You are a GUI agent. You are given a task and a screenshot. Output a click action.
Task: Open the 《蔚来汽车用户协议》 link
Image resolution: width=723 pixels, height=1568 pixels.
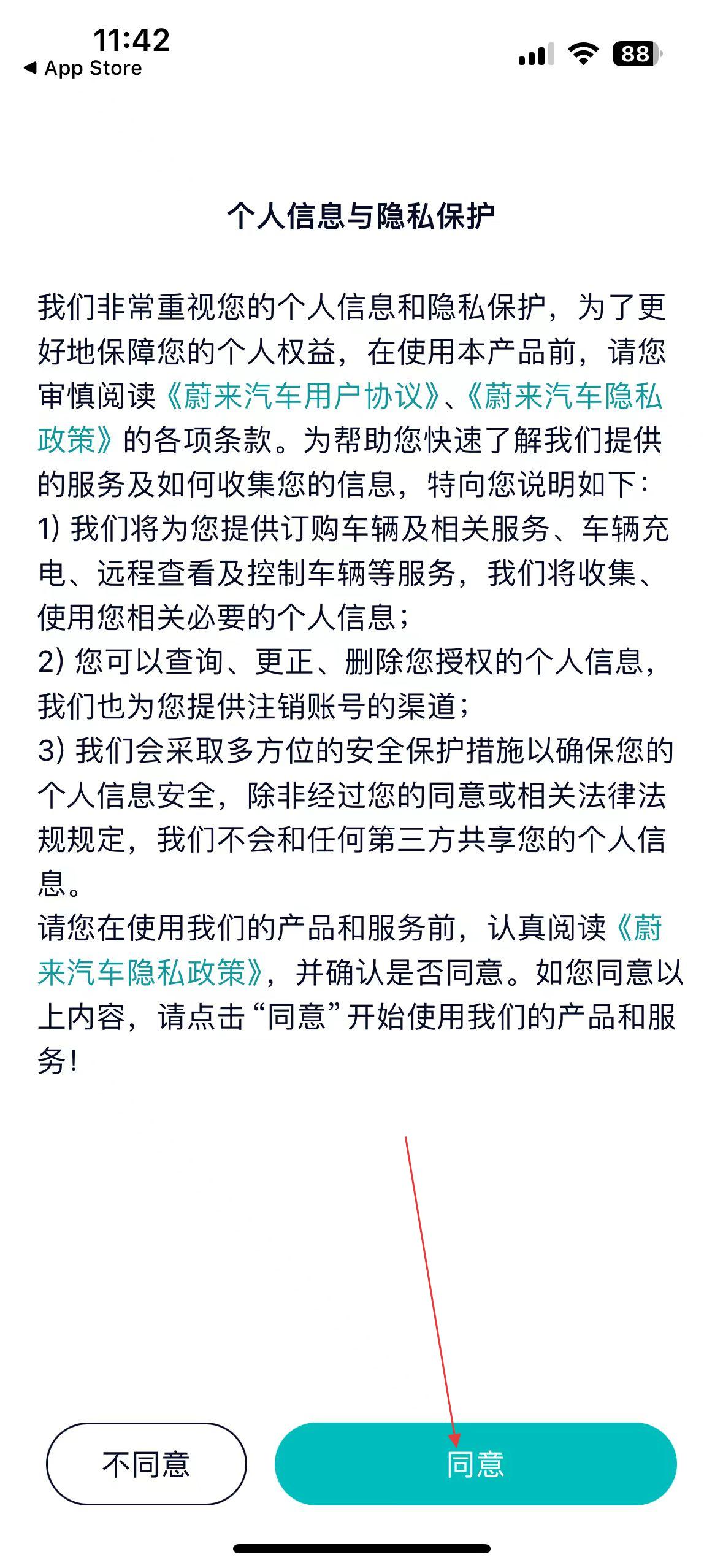pos(303,396)
